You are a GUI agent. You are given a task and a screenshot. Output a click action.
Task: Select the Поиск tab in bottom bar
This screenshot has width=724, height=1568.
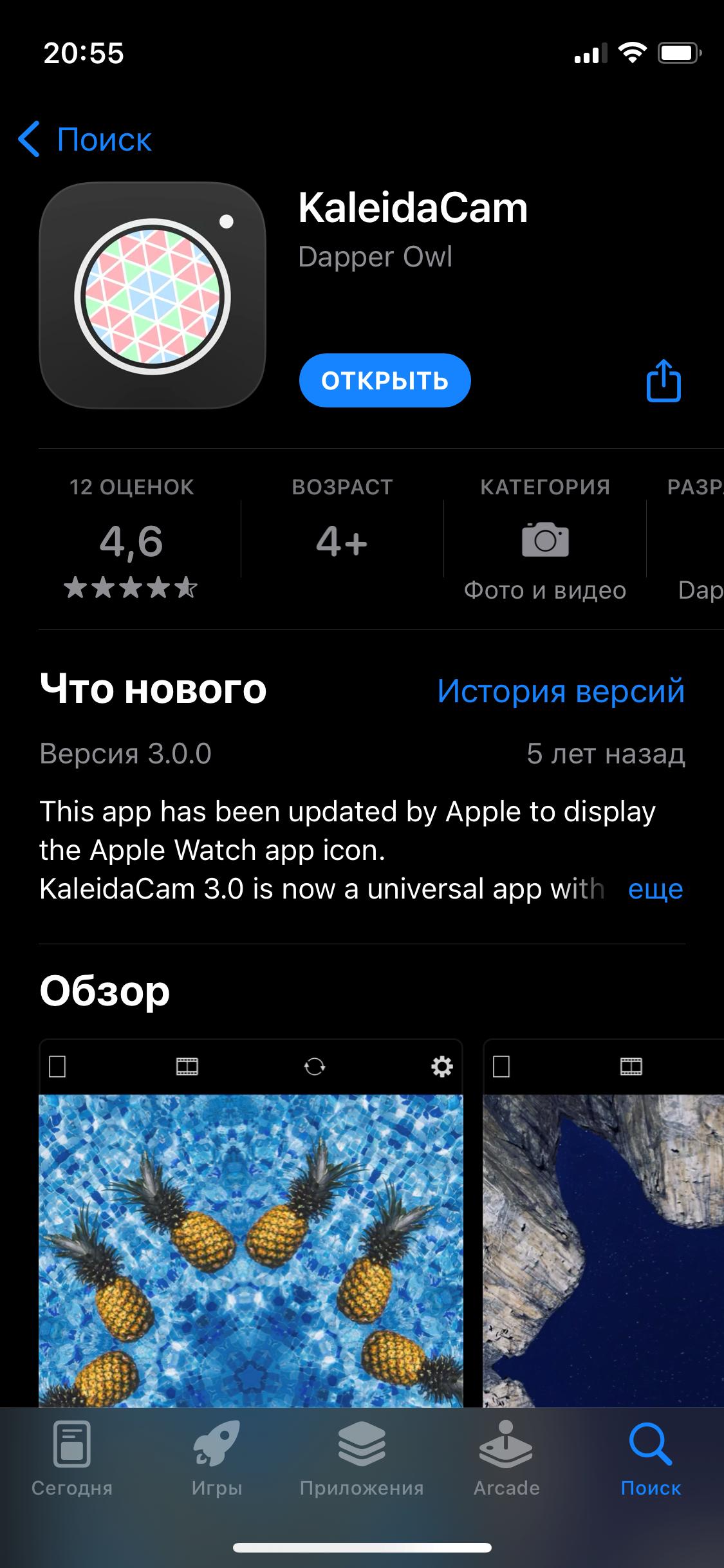[651, 1459]
